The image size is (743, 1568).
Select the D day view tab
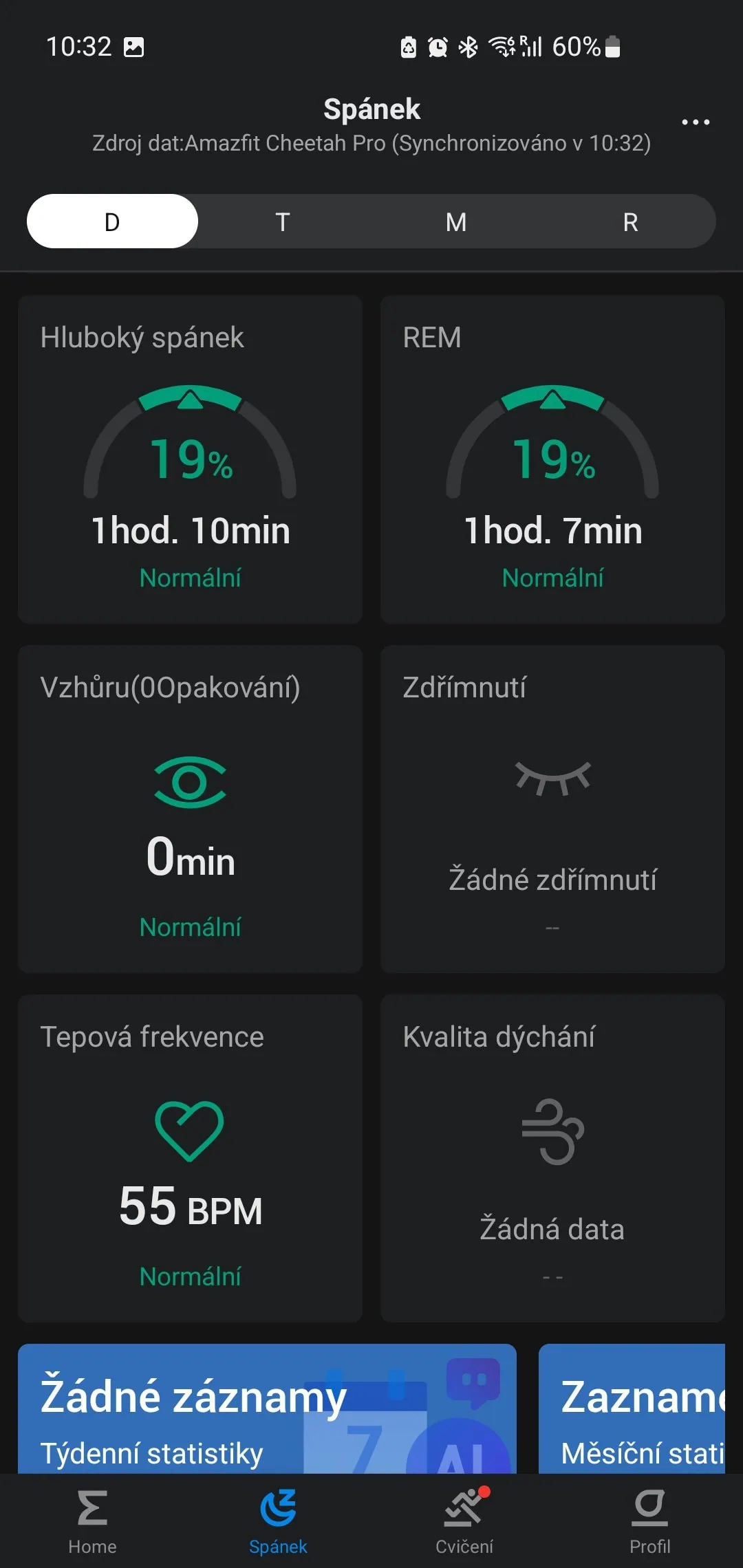(112, 221)
